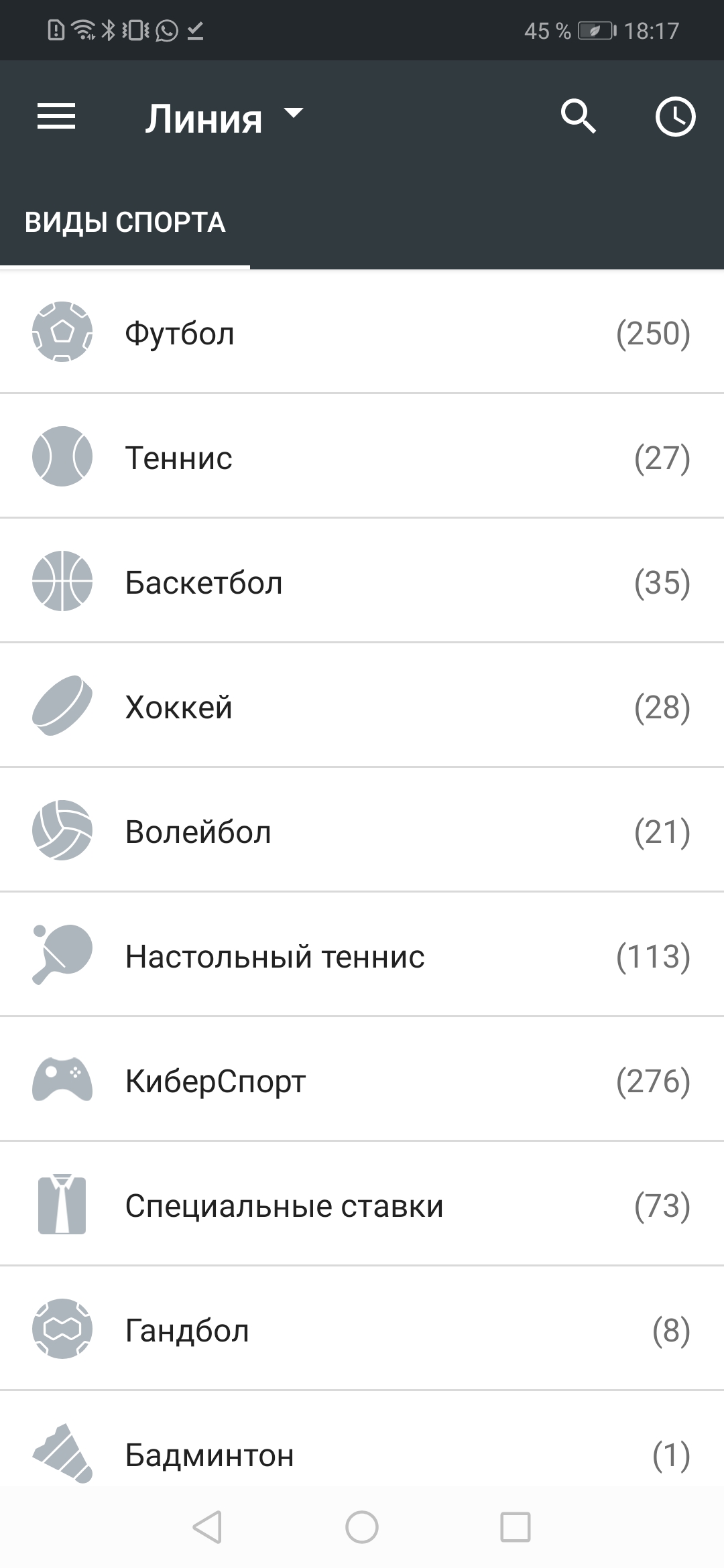The height and width of the screenshot is (1568, 724).
Task: Select the ВИДЫ СПОРТА tab
Action: coord(125,222)
